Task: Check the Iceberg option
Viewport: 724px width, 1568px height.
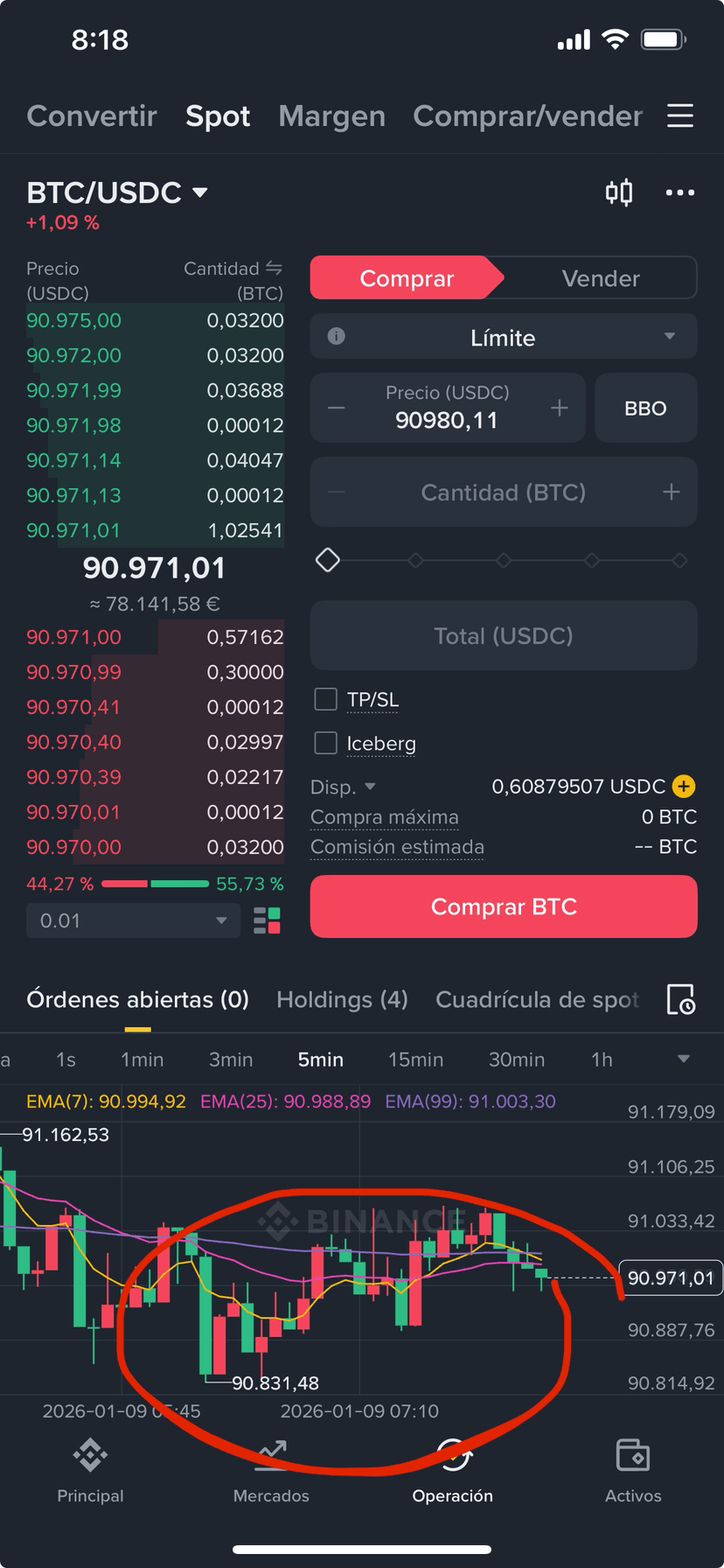Action: (326, 743)
